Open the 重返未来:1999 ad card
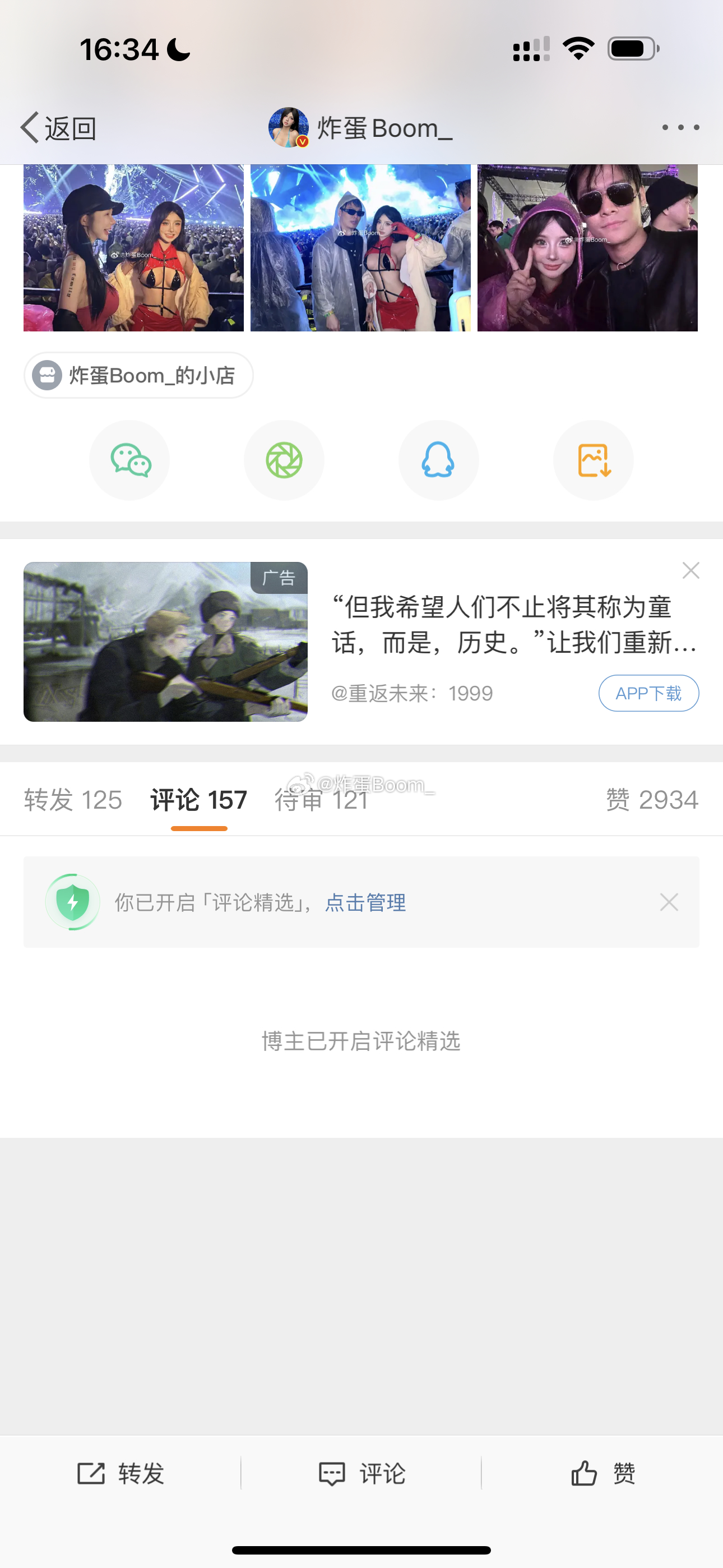 [165, 642]
